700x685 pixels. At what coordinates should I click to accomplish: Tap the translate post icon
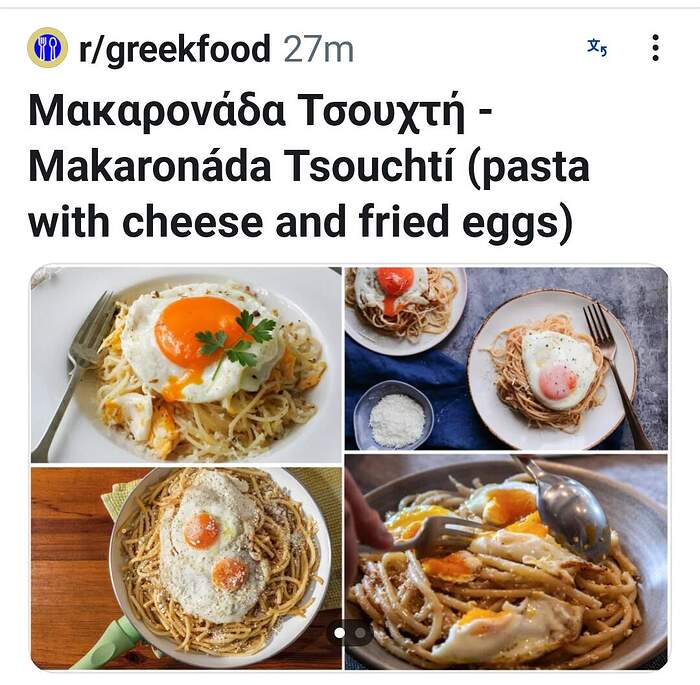click(597, 47)
